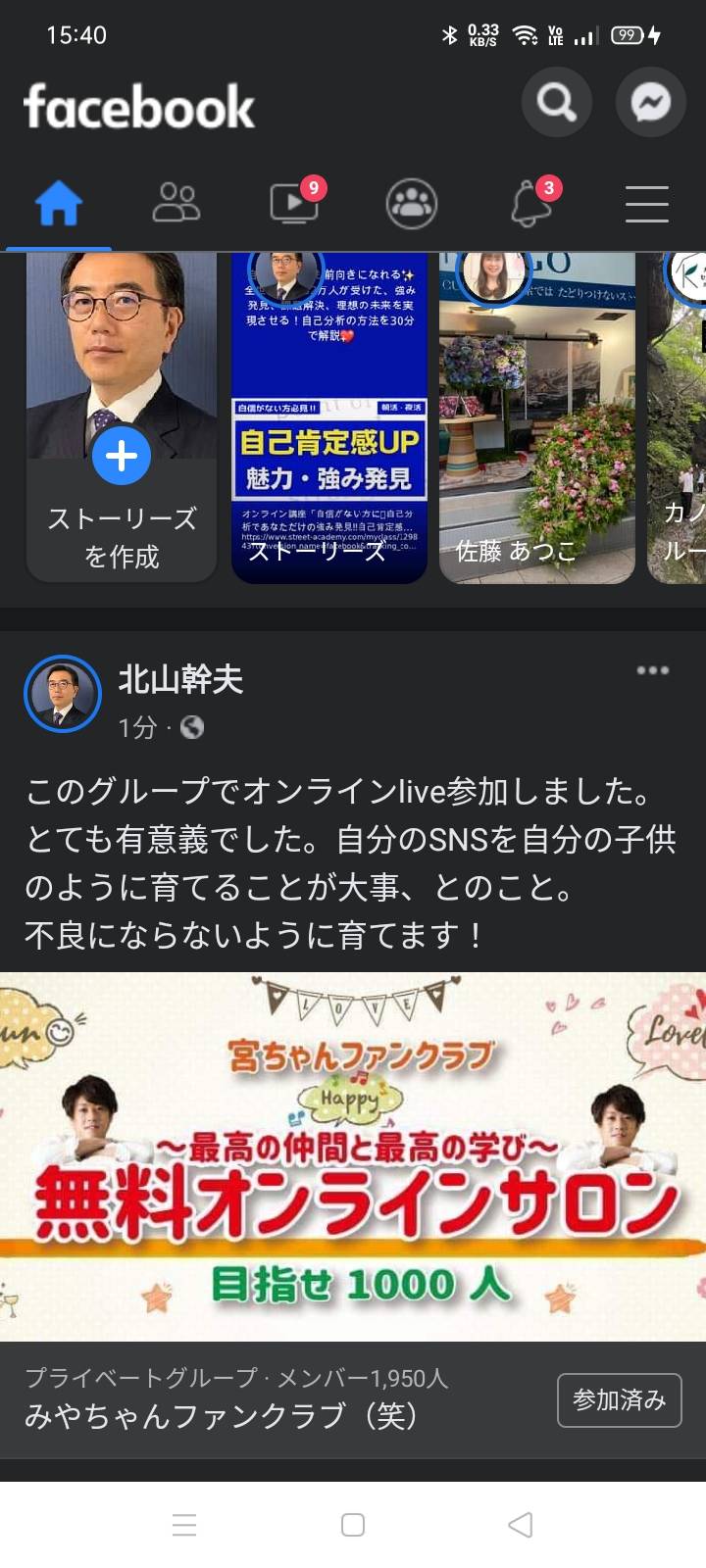Open the hamburger menu tab
Screen dimensions: 706x1568
click(x=647, y=204)
